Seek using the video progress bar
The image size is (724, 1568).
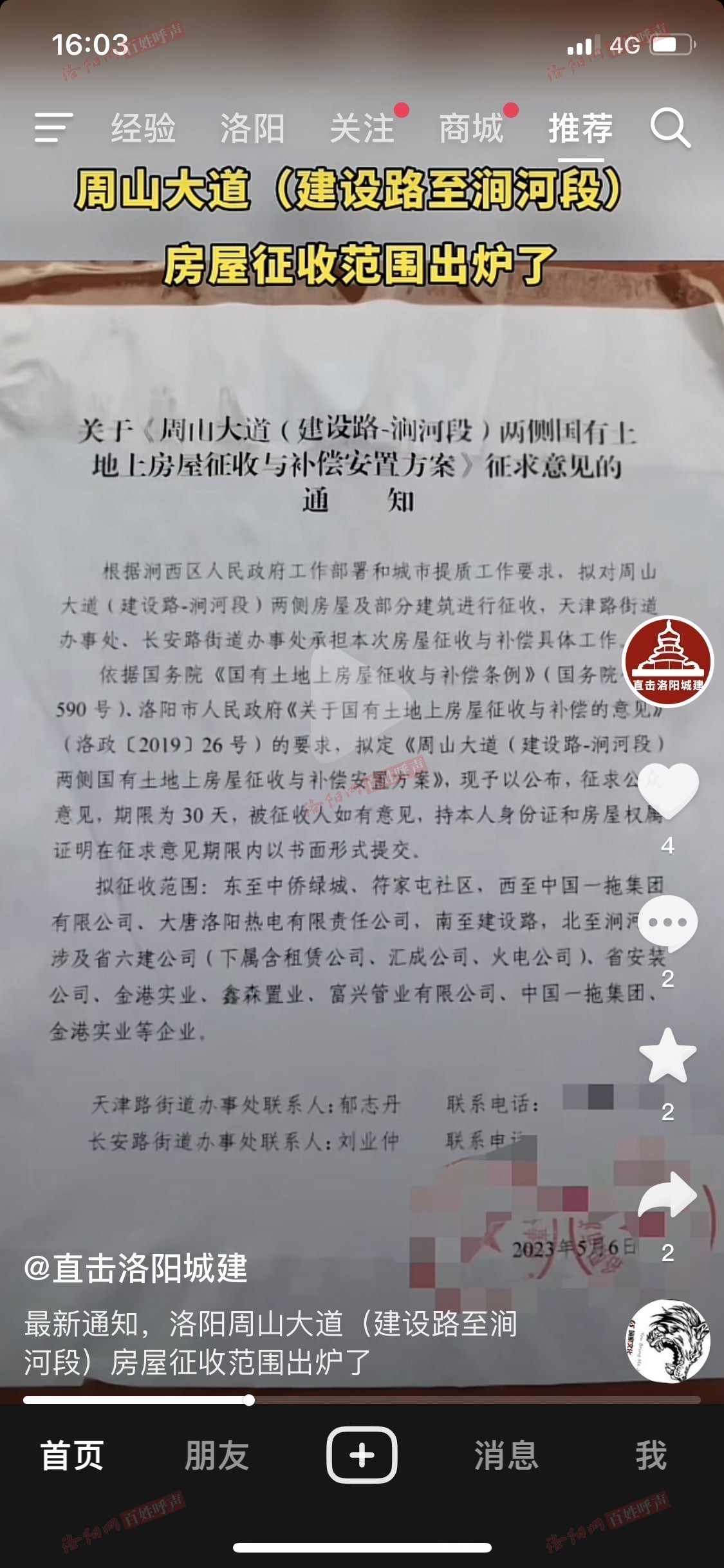click(x=362, y=1400)
